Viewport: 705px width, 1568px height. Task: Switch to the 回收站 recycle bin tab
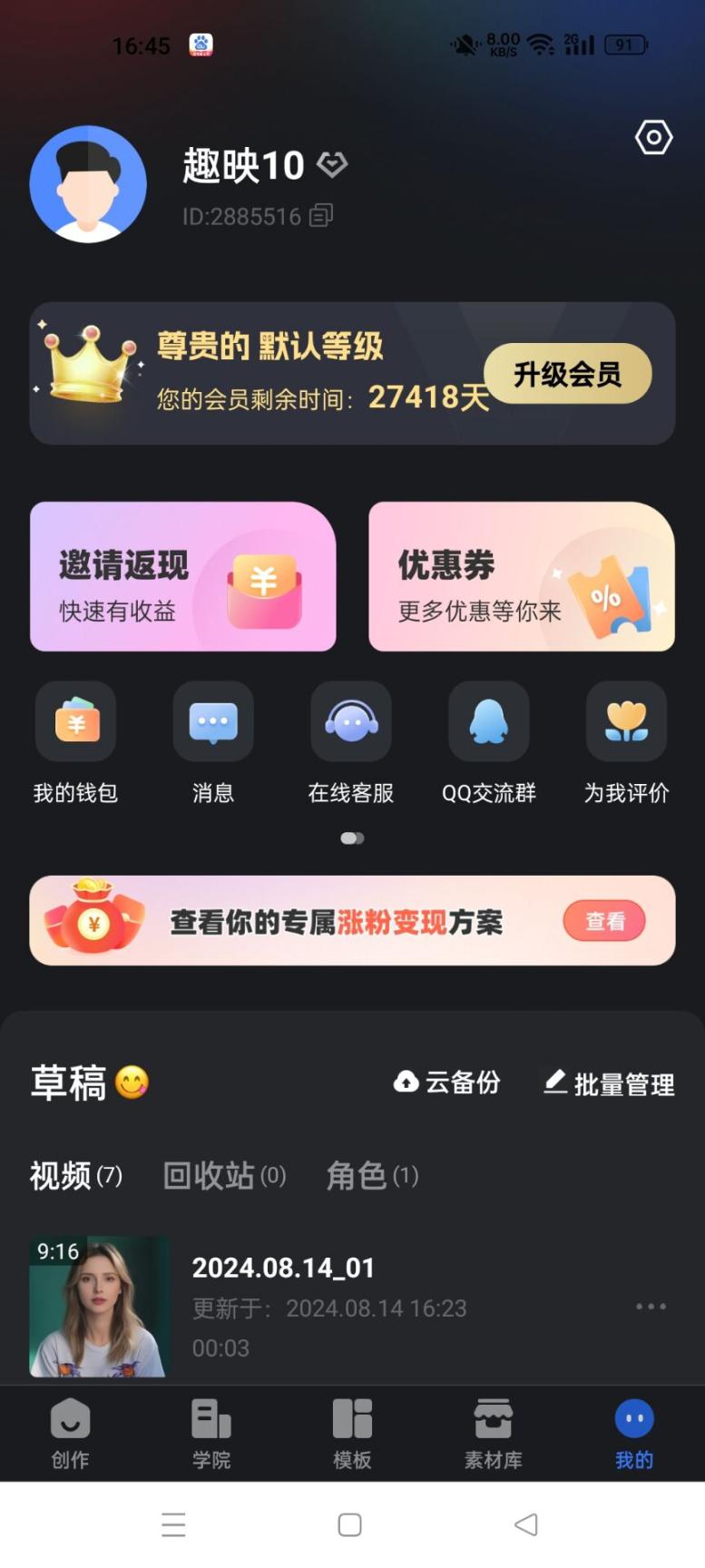coord(222,1175)
